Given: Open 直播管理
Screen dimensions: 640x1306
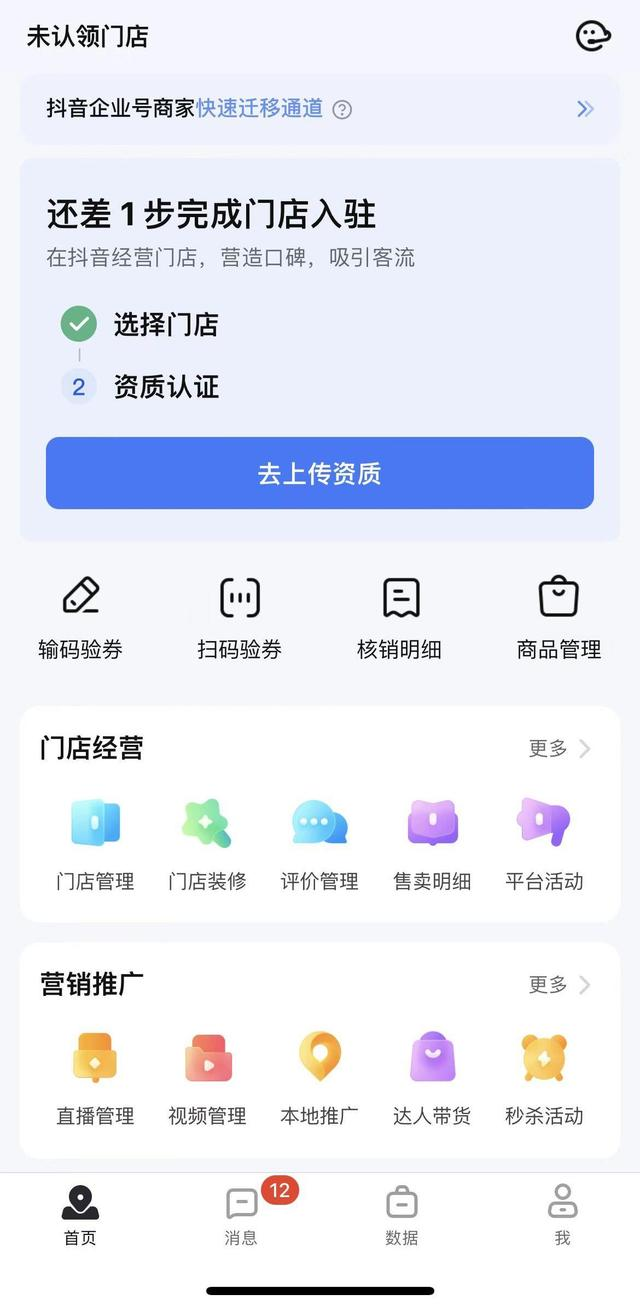Looking at the screenshot, I should (95, 1078).
